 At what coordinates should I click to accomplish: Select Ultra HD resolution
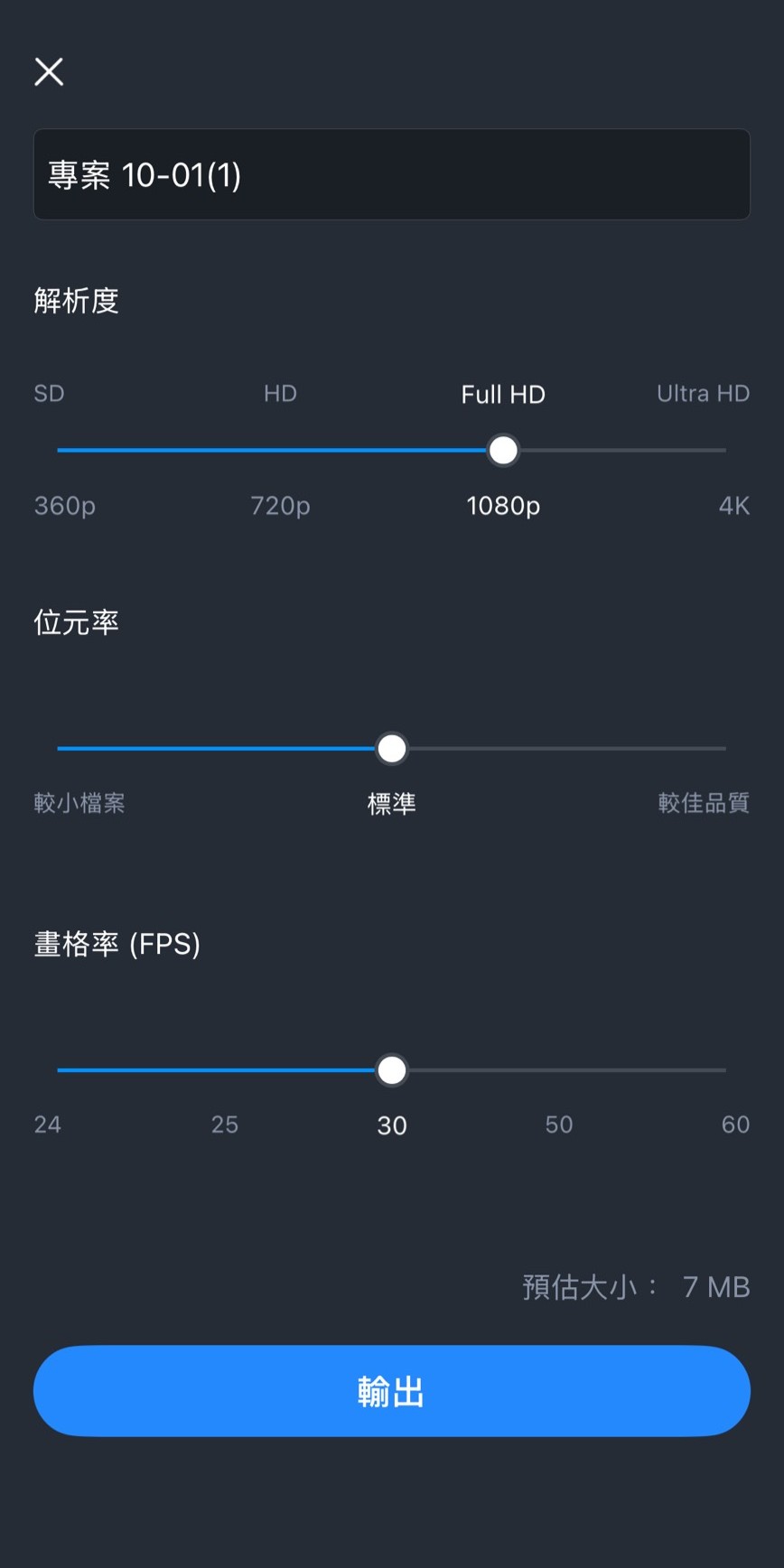pyautogui.click(x=704, y=393)
